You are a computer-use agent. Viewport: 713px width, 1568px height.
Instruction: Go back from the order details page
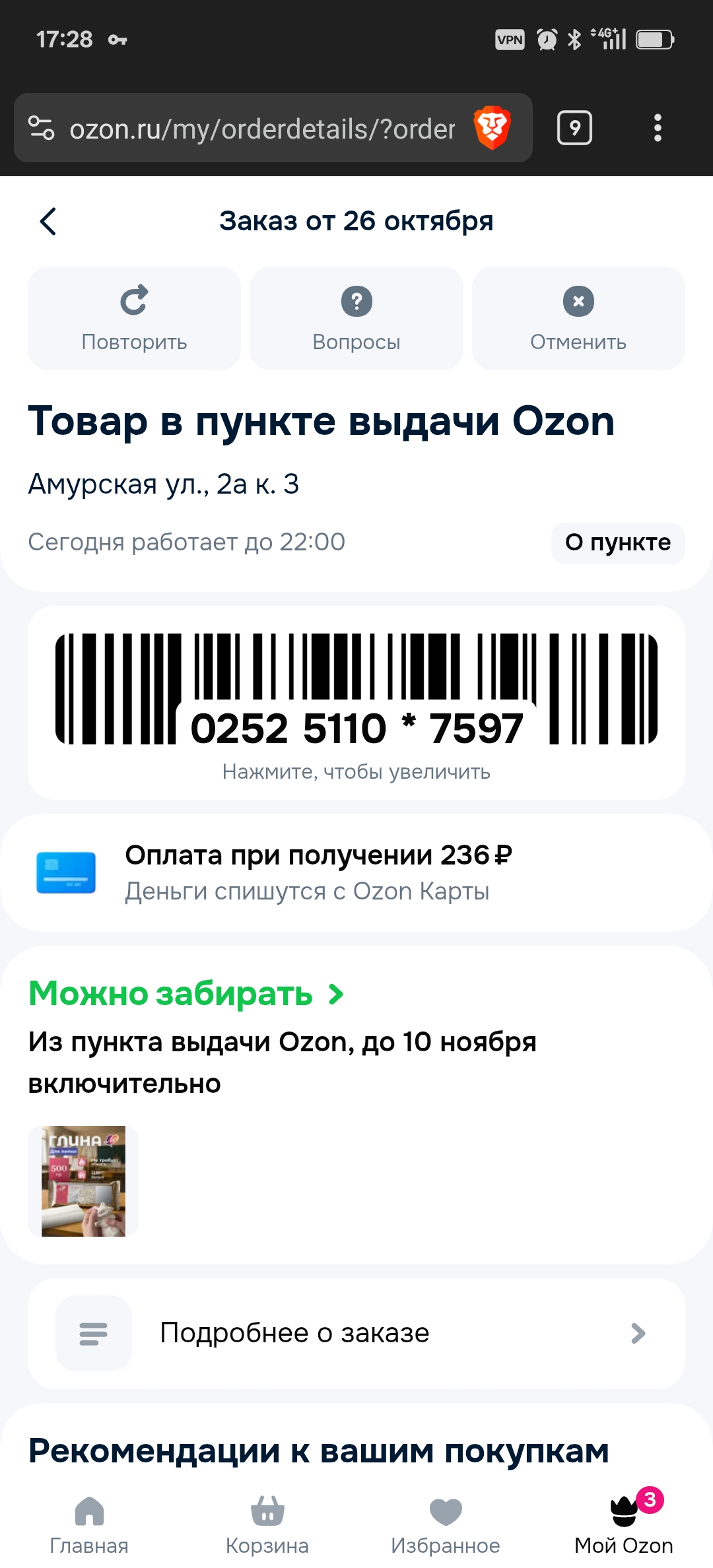[48, 222]
